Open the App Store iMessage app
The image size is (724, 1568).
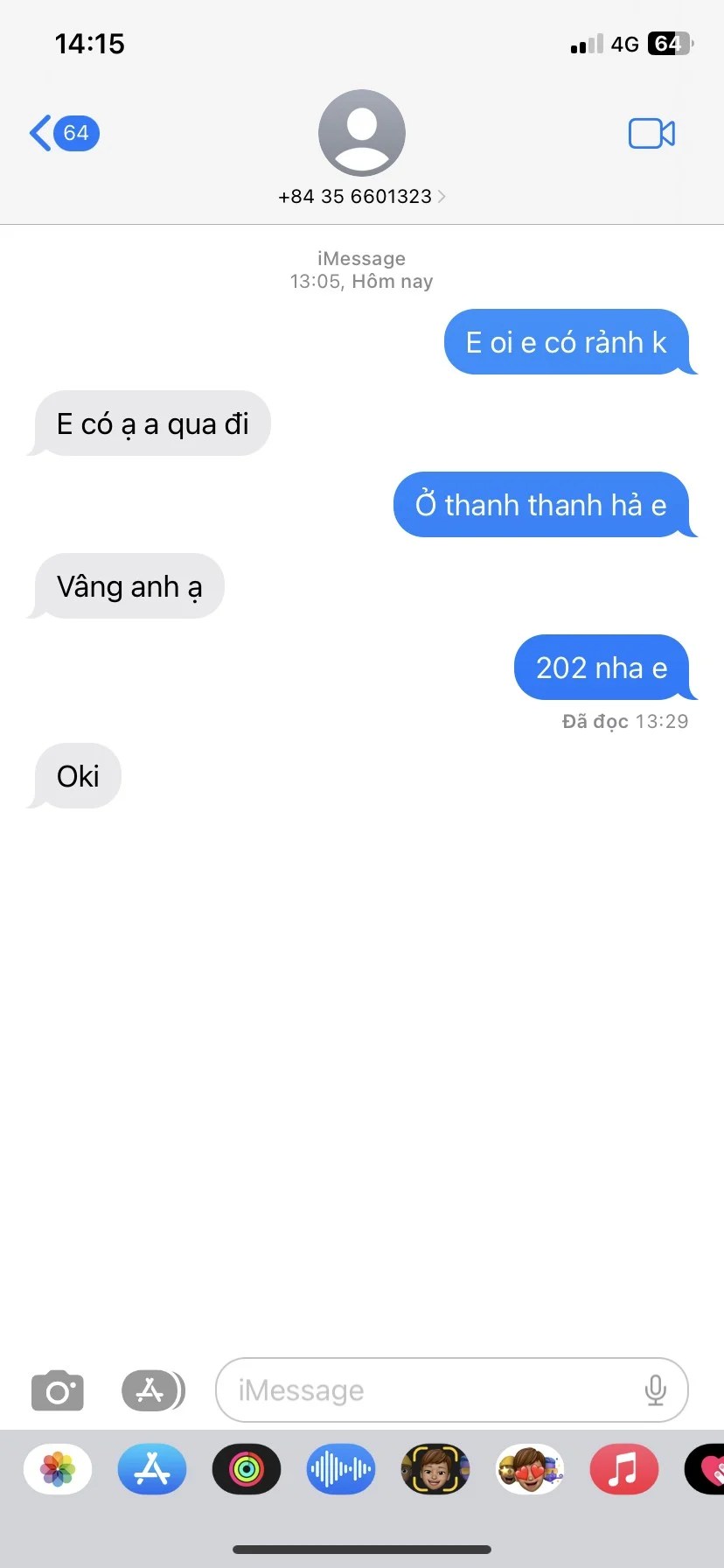152,1469
